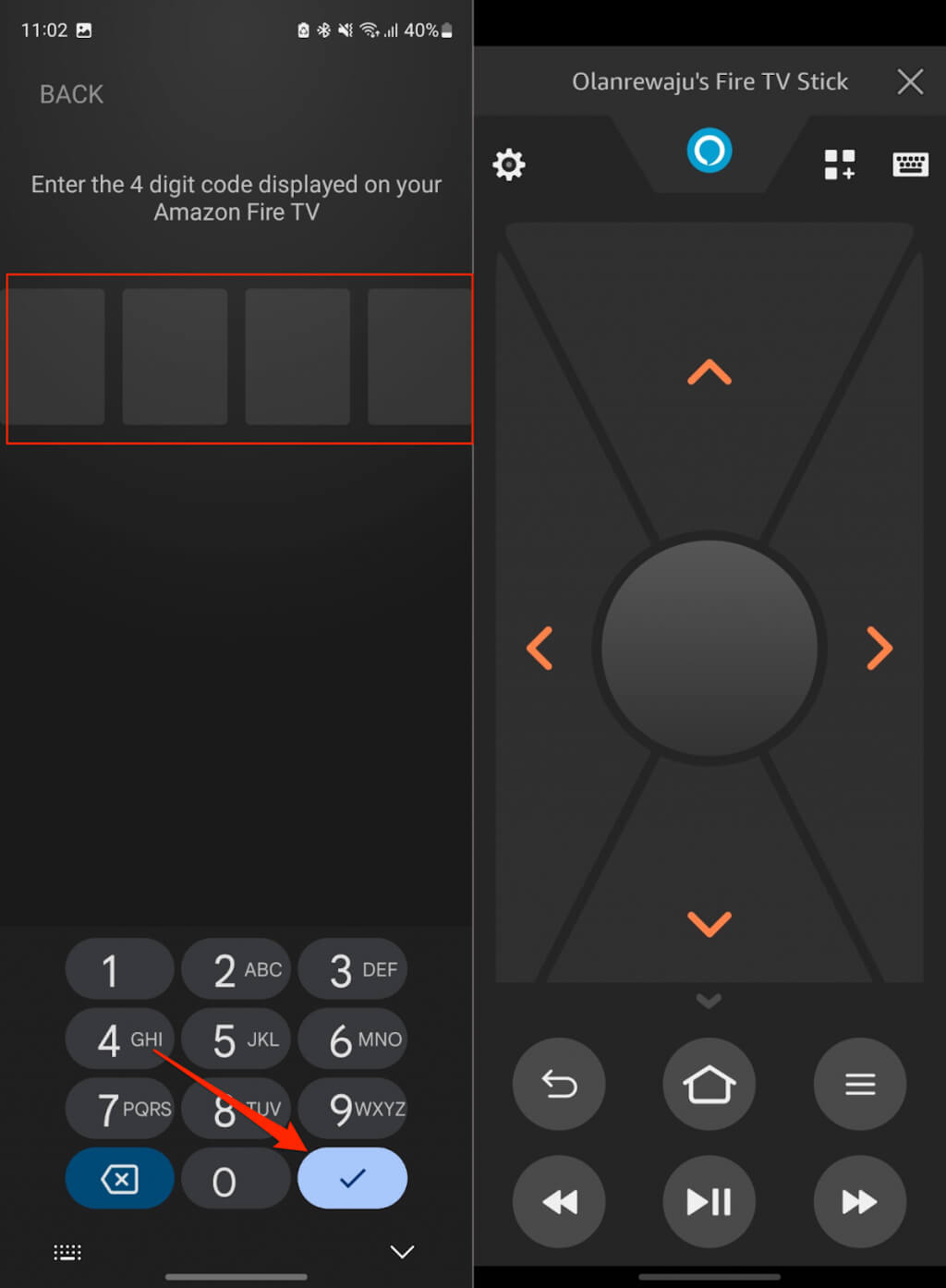The image size is (946, 1288).
Task: Open Fire TV remote settings gear
Action: [x=509, y=164]
